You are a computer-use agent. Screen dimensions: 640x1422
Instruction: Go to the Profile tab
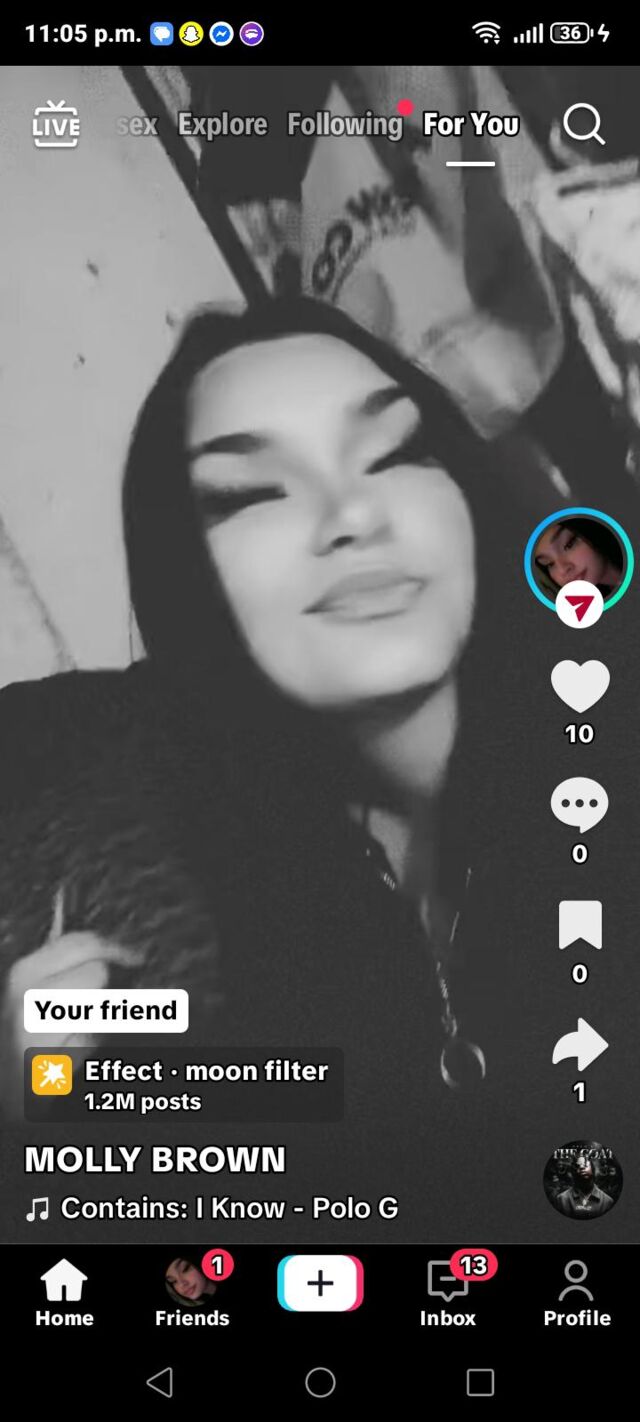pyautogui.click(x=577, y=1292)
